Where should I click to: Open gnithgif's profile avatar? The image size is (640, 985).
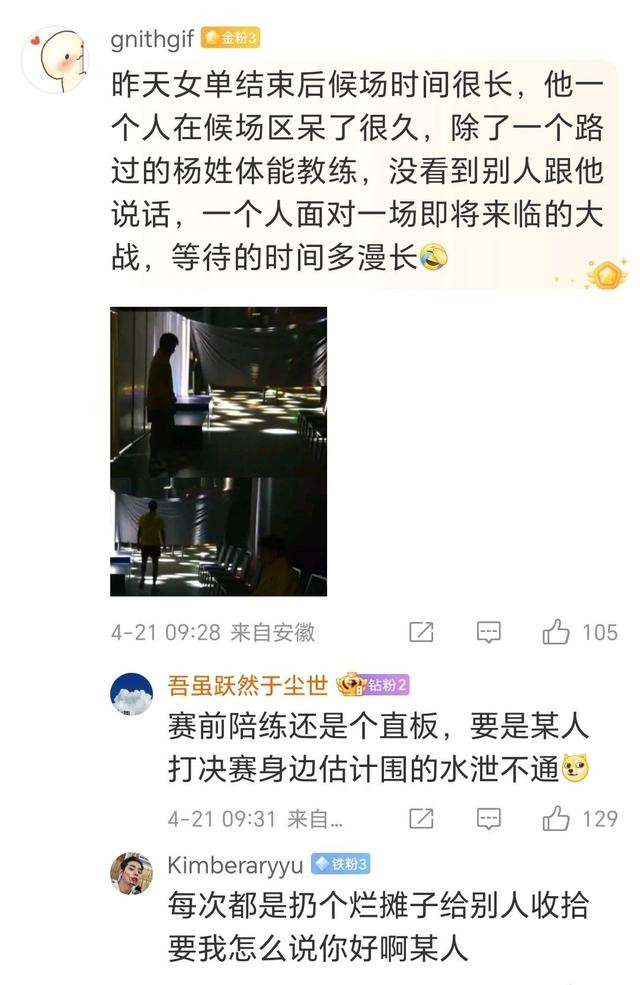click(x=55, y=59)
